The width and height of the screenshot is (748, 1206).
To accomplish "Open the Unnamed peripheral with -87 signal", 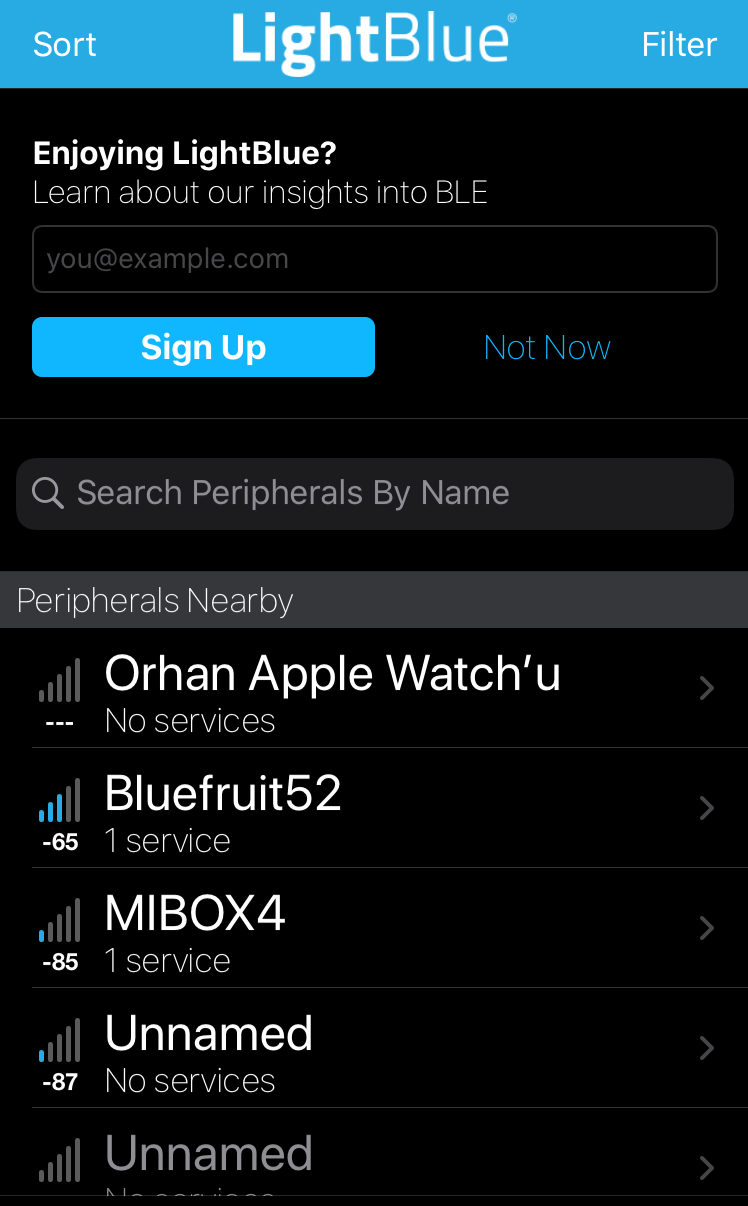I will tap(374, 1048).
